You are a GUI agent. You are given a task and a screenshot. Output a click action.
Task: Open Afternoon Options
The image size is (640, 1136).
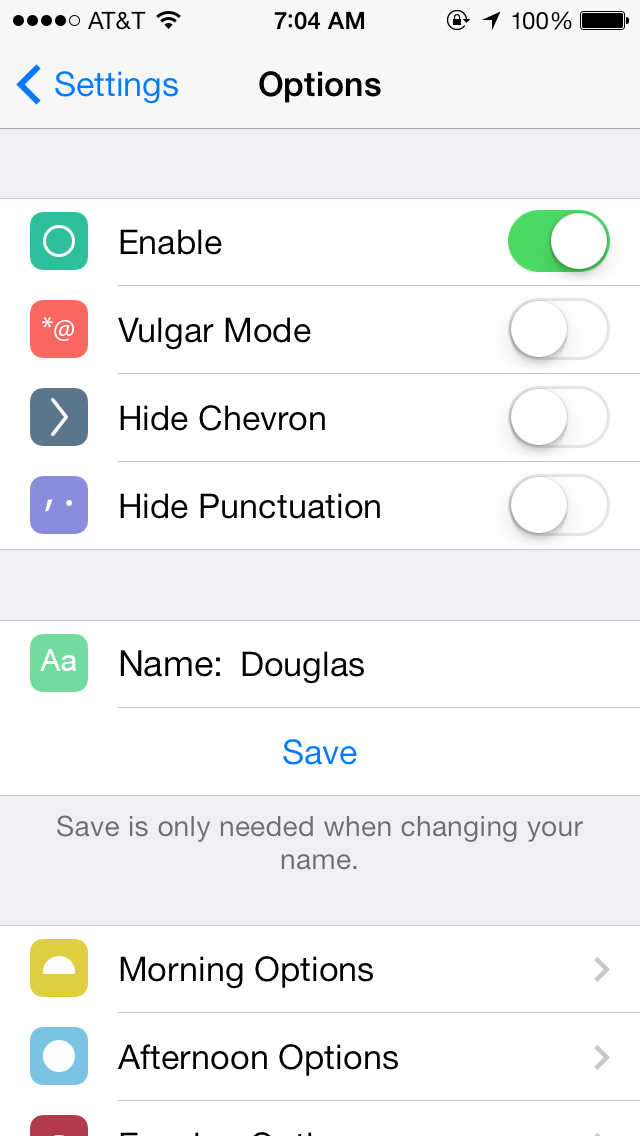point(320,1058)
